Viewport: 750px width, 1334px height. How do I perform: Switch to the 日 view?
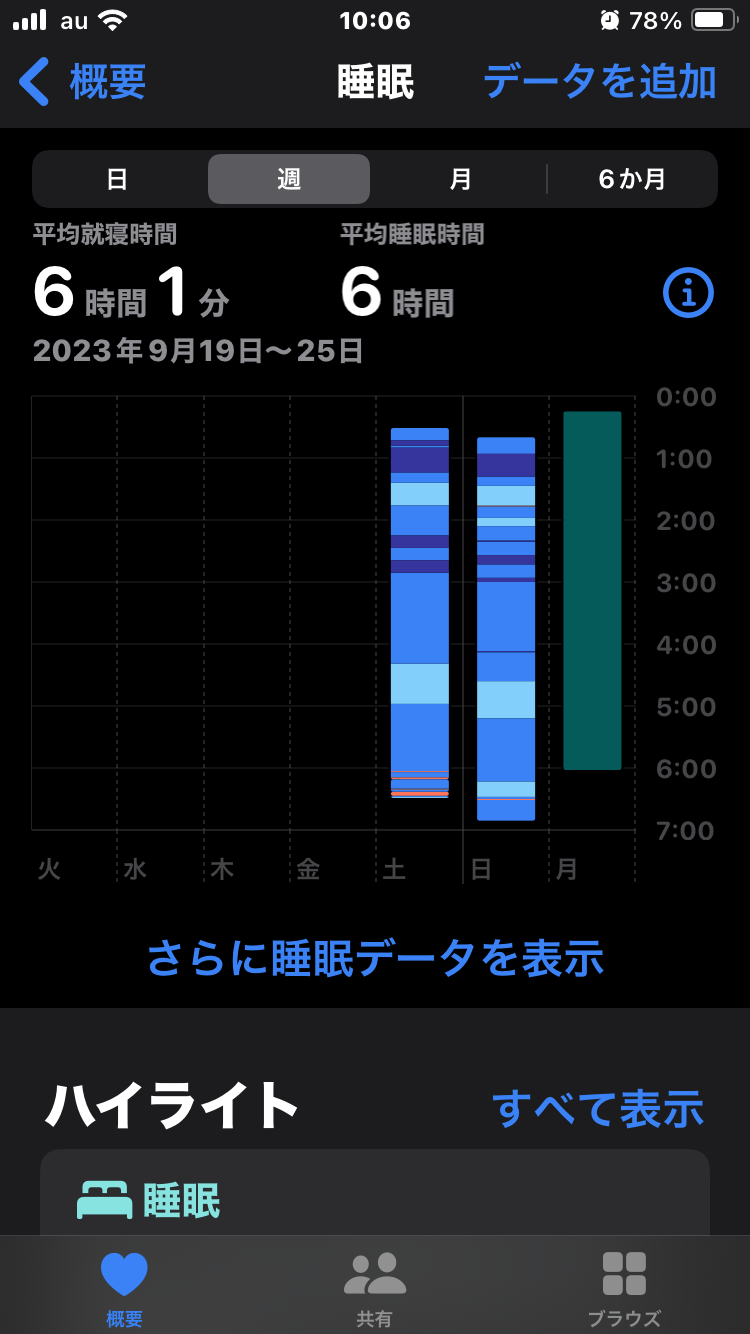click(x=118, y=180)
